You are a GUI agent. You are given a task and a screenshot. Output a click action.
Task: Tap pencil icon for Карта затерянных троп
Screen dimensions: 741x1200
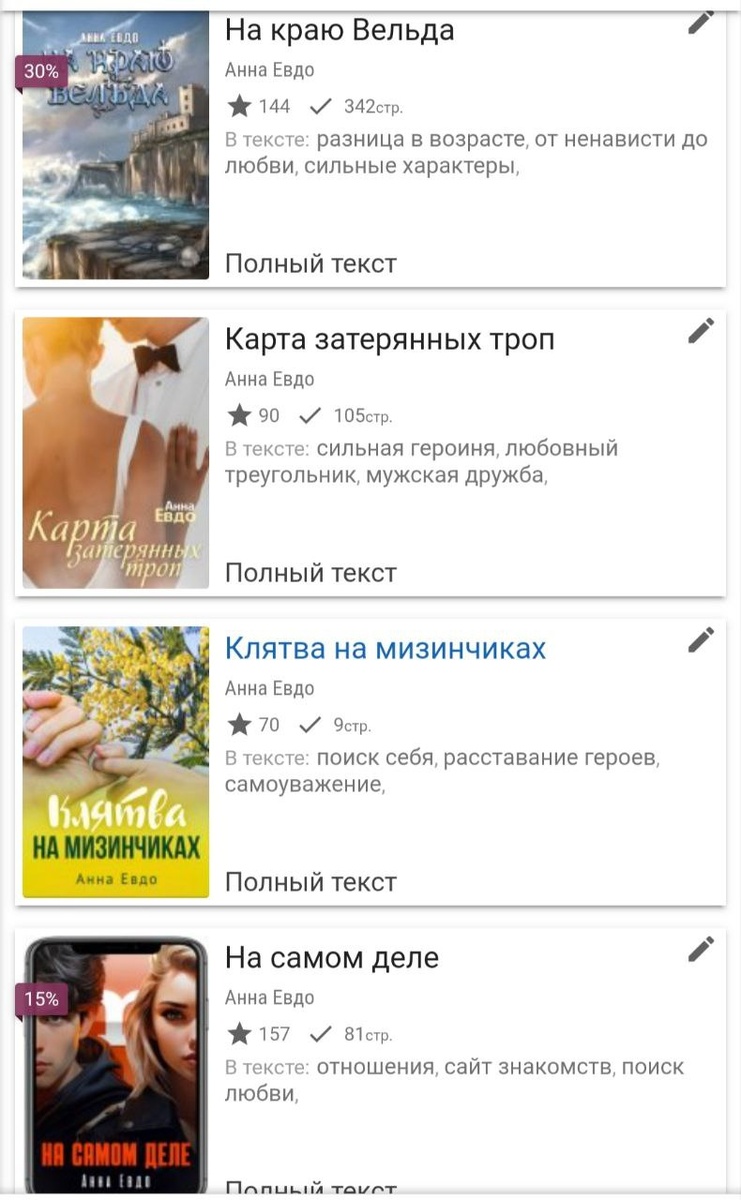[x=702, y=331]
